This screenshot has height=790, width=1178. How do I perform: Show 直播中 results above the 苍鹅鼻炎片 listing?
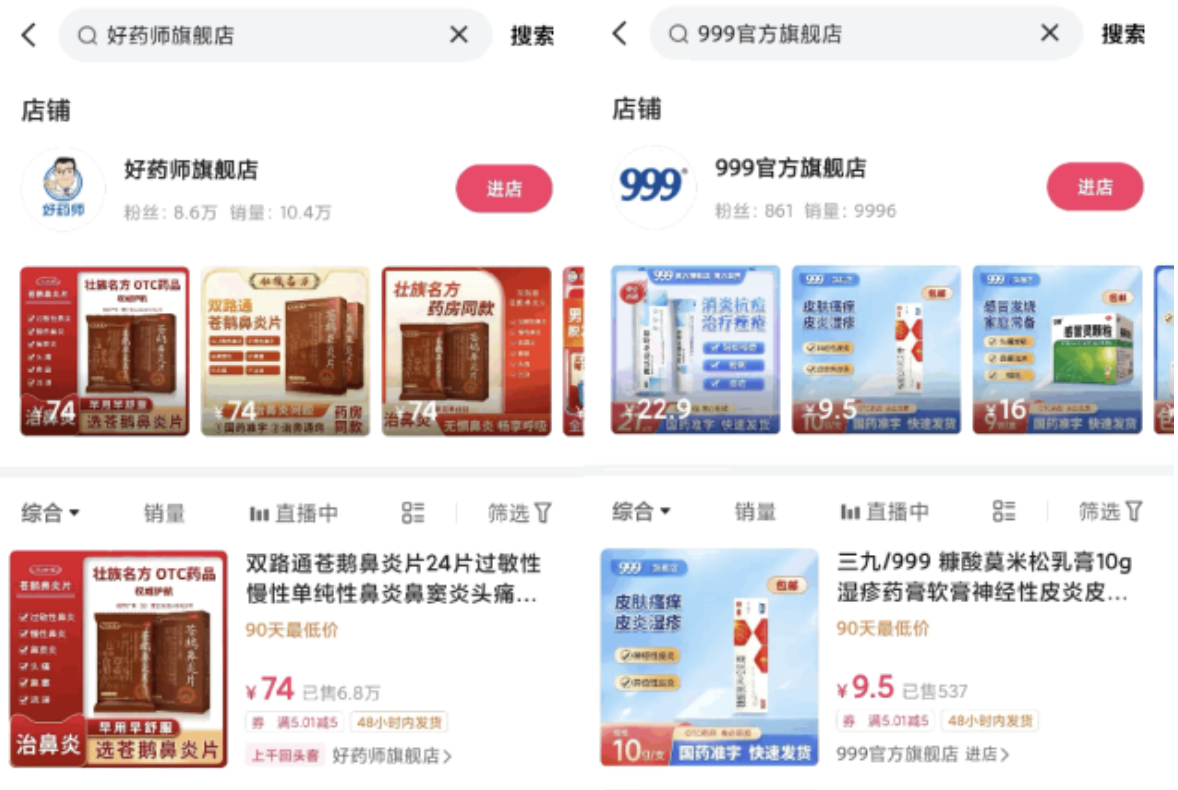(294, 513)
